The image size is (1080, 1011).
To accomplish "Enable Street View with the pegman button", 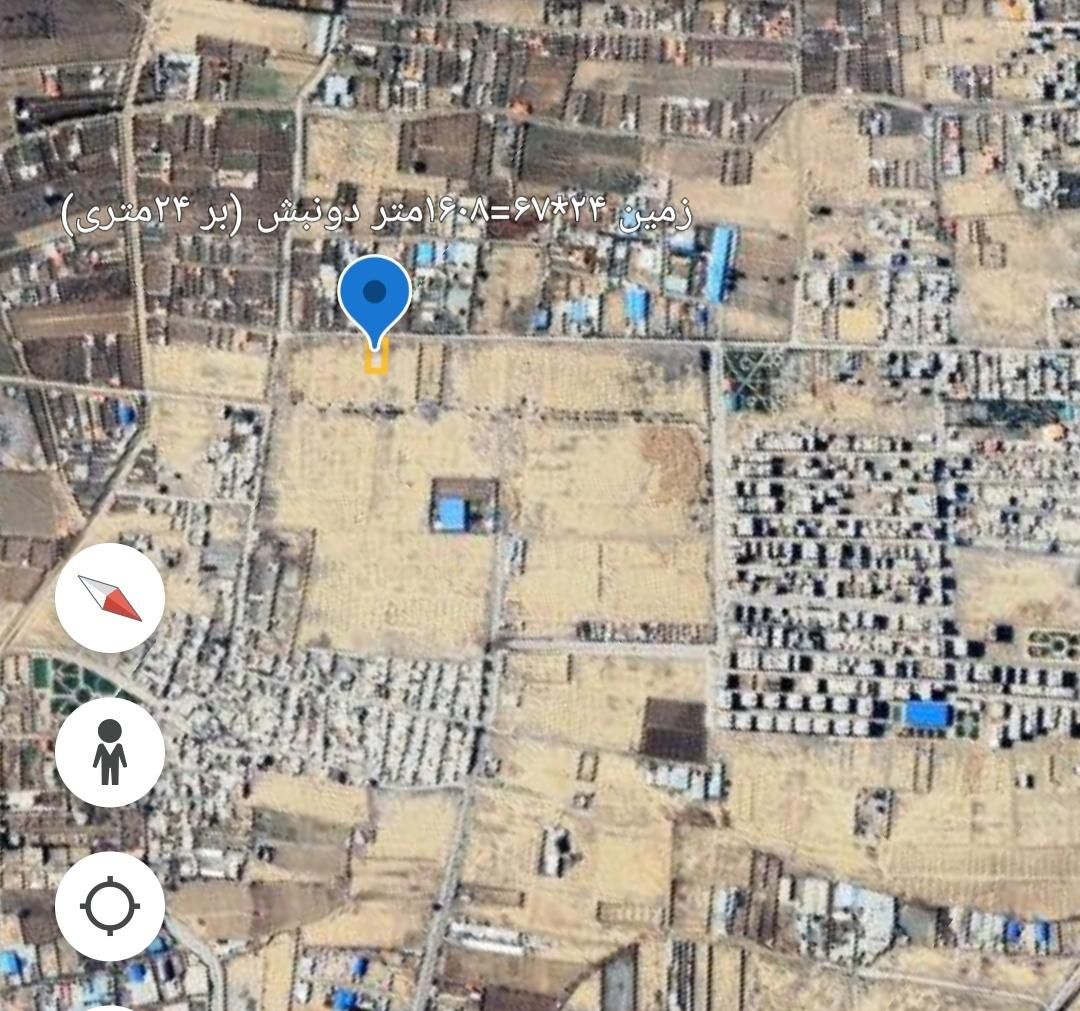I will [110, 752].
